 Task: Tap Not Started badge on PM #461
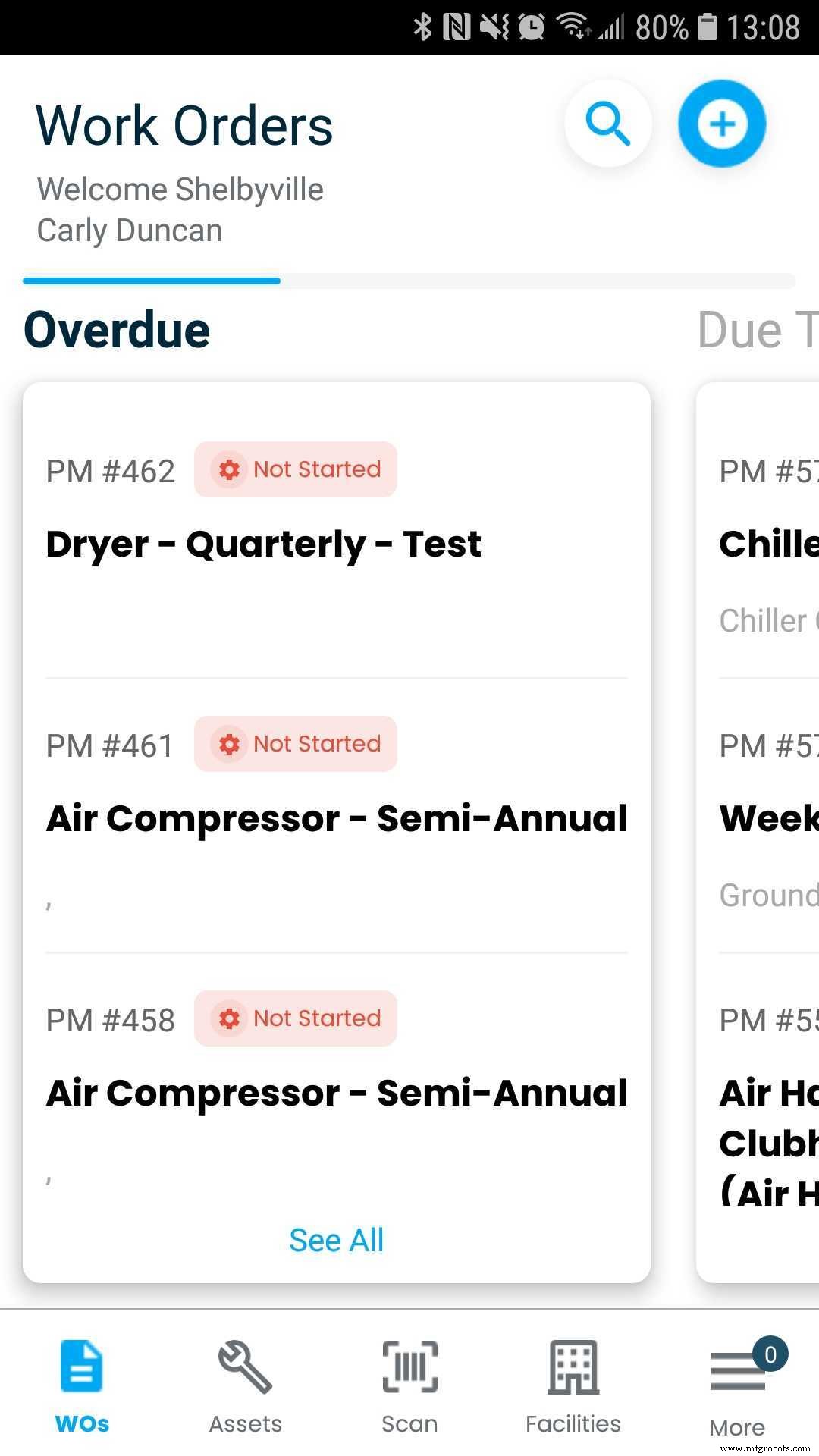tap(295, 744)
